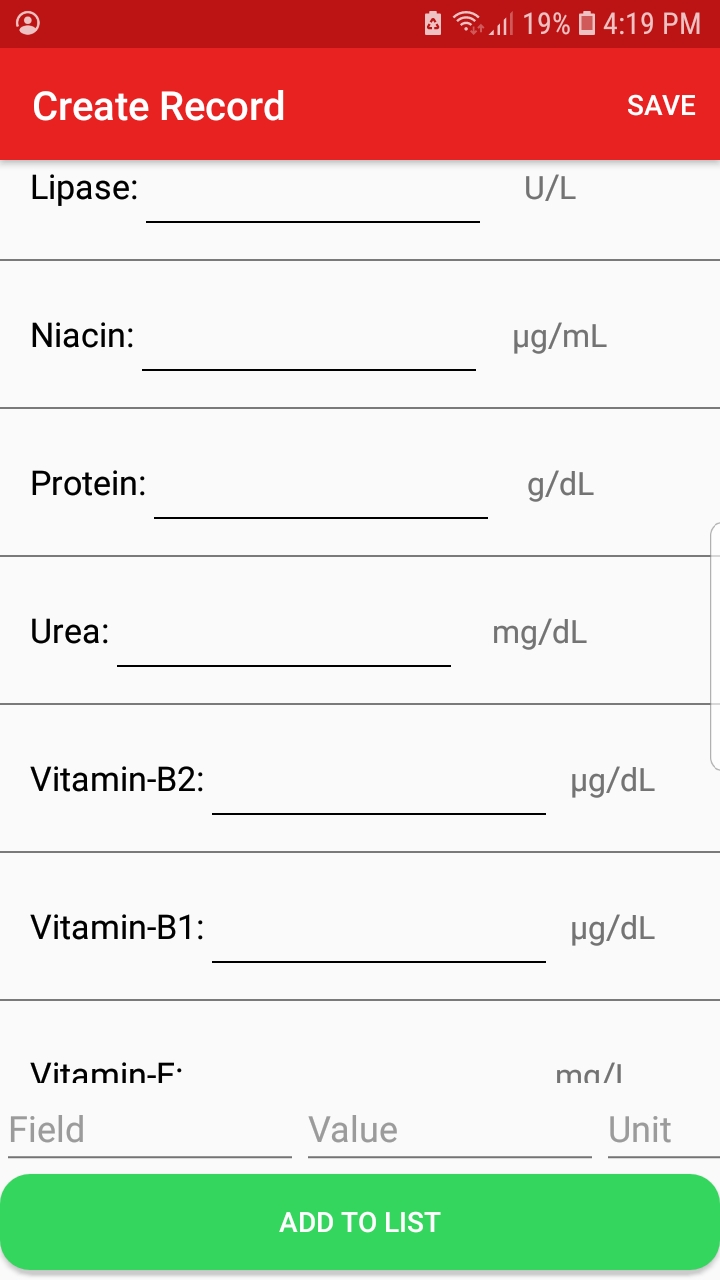Select the Vitamin-B1 input field
720x1280 pixels.
[379, 929]
